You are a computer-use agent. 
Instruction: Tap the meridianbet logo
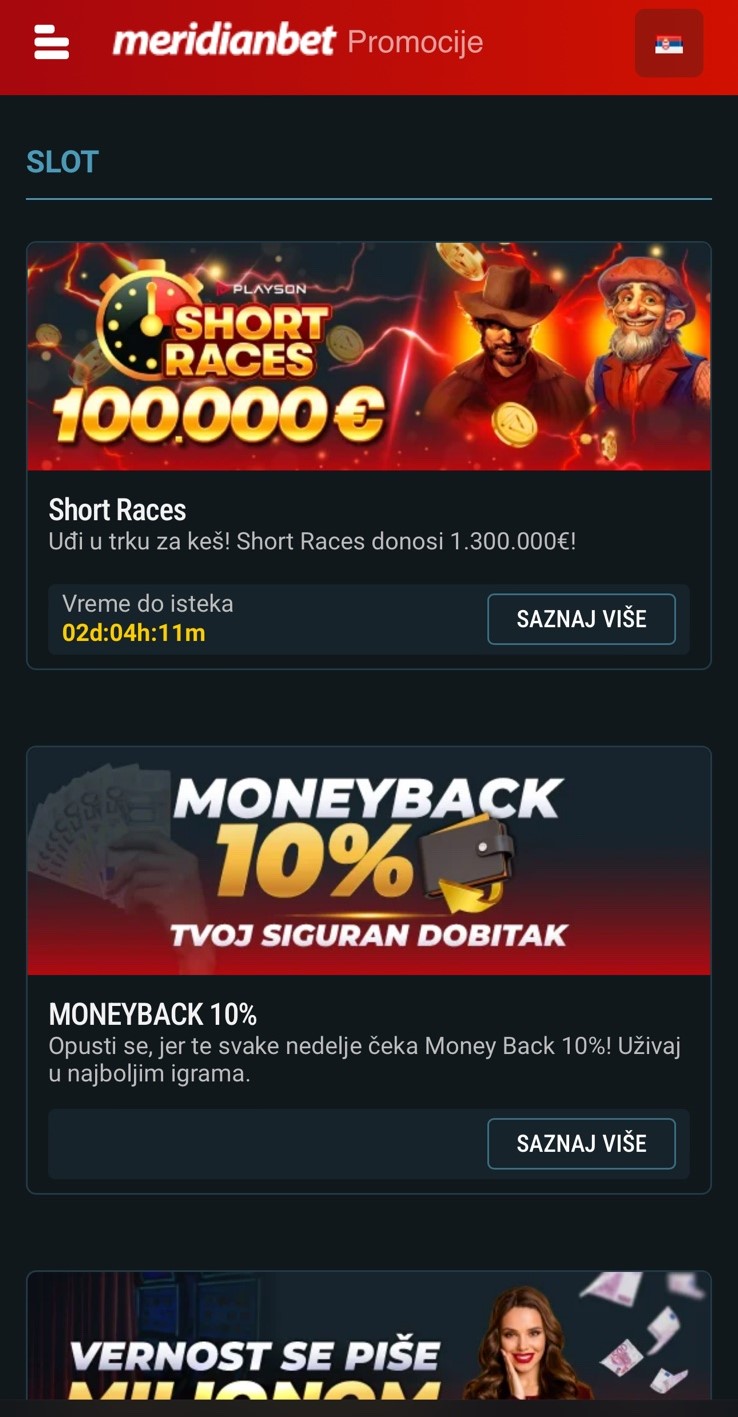pos(224,41)
